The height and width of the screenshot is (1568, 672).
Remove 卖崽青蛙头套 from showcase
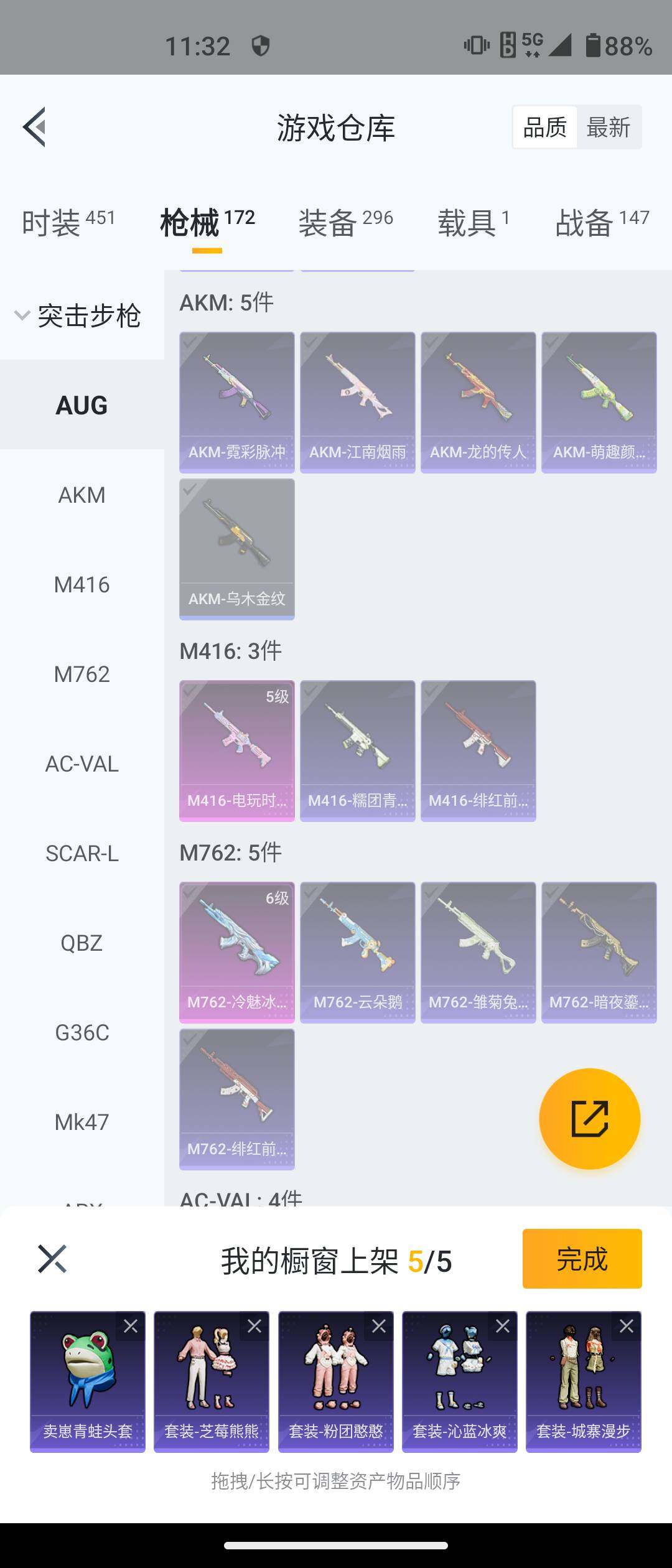tap(131, 1326)
